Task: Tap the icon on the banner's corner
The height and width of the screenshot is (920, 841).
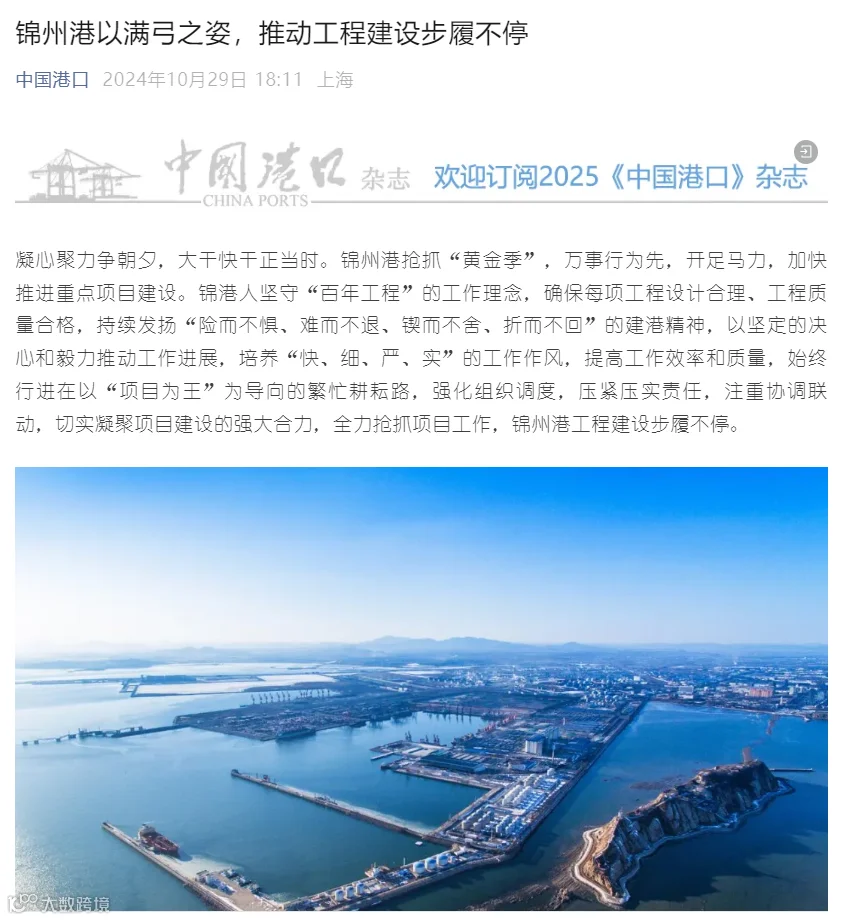Action: point(805,153)
